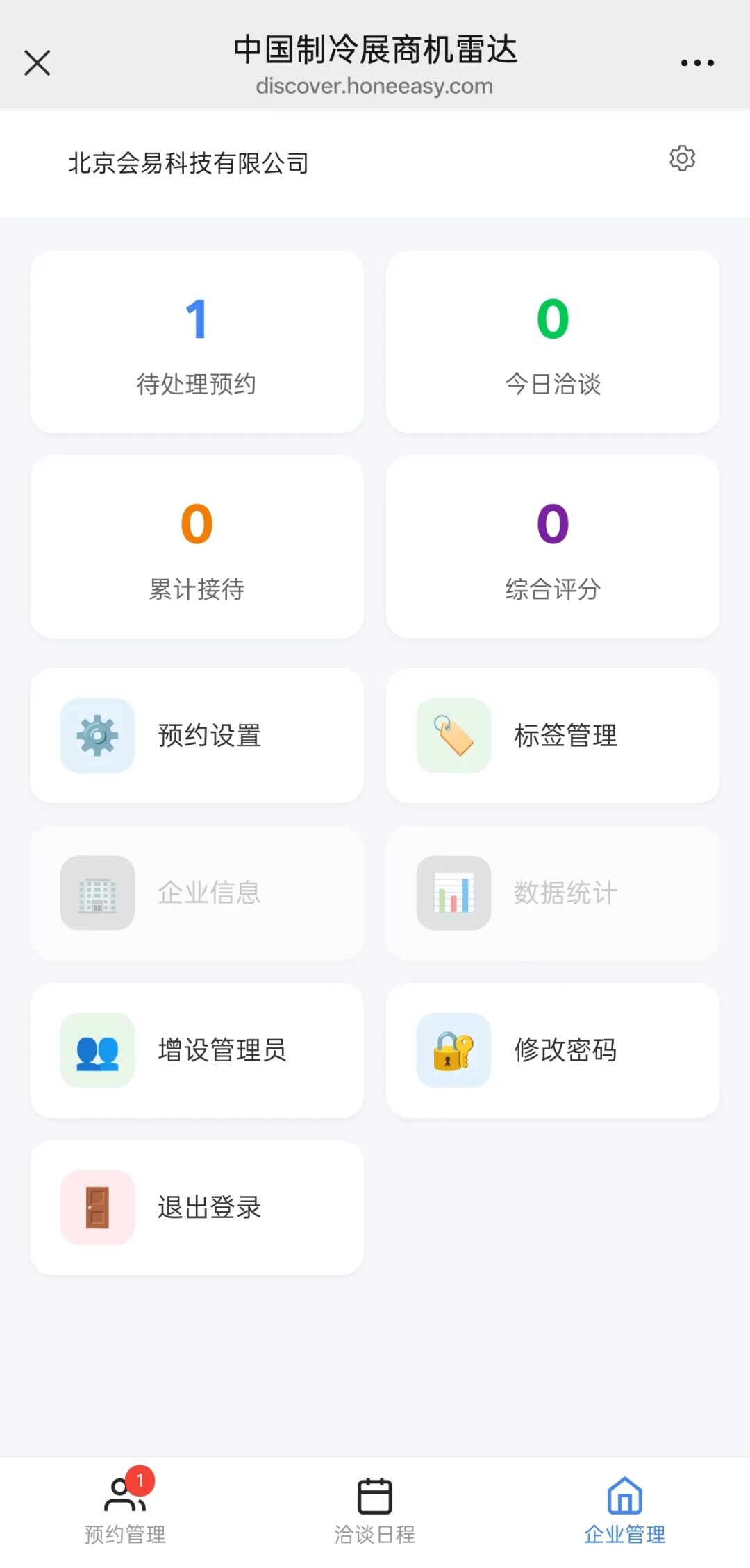Open the 累计接待 card
The height and width of the screenshot is (1568, 750).
(197, 547)
